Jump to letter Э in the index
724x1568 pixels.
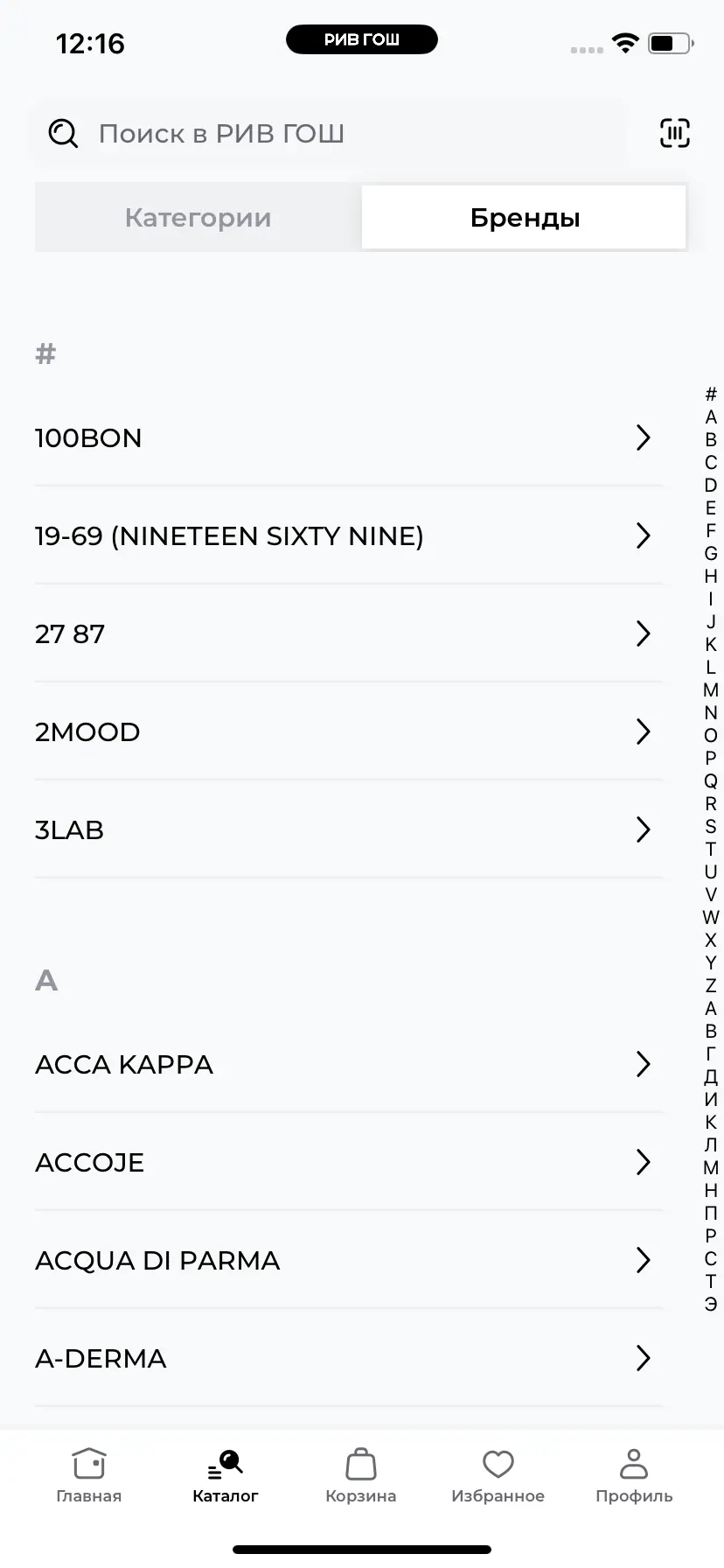pyautogui.click(x=711, y=1305)
